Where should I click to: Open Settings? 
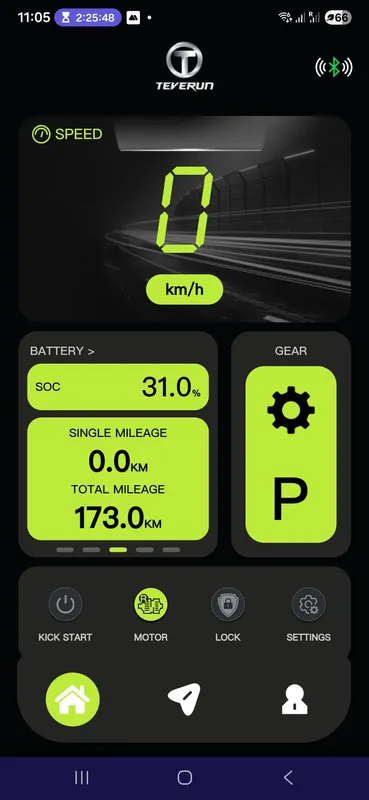(x=308, y=605)
